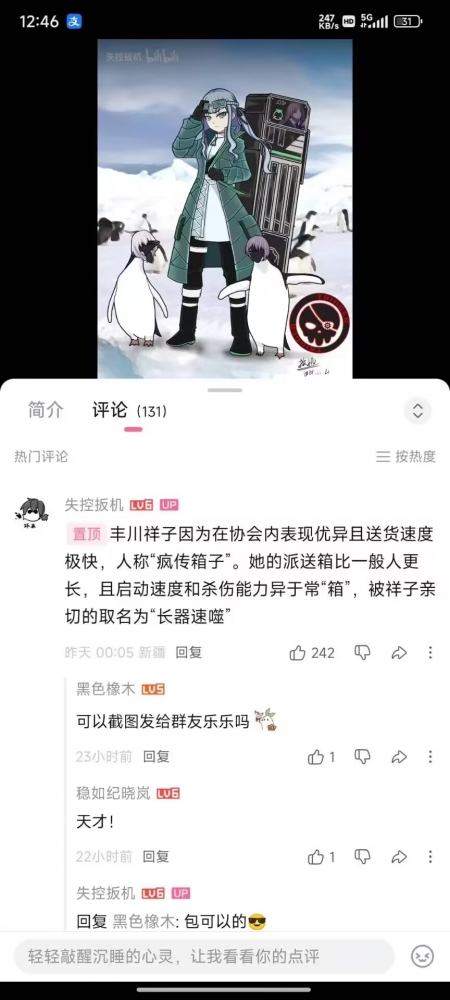Reply to the pinned comment from 昨天 00:05

click(189, 652)
